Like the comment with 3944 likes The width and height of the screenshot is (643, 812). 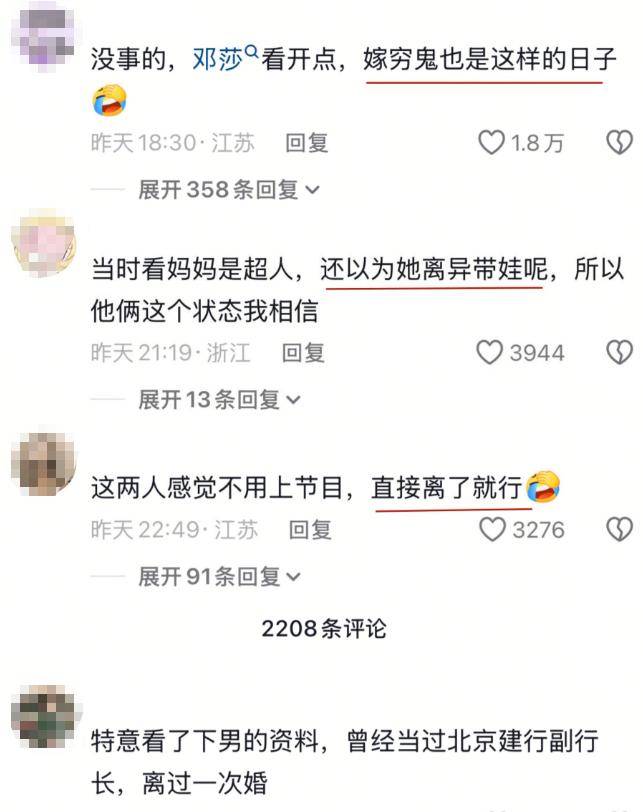489,352
